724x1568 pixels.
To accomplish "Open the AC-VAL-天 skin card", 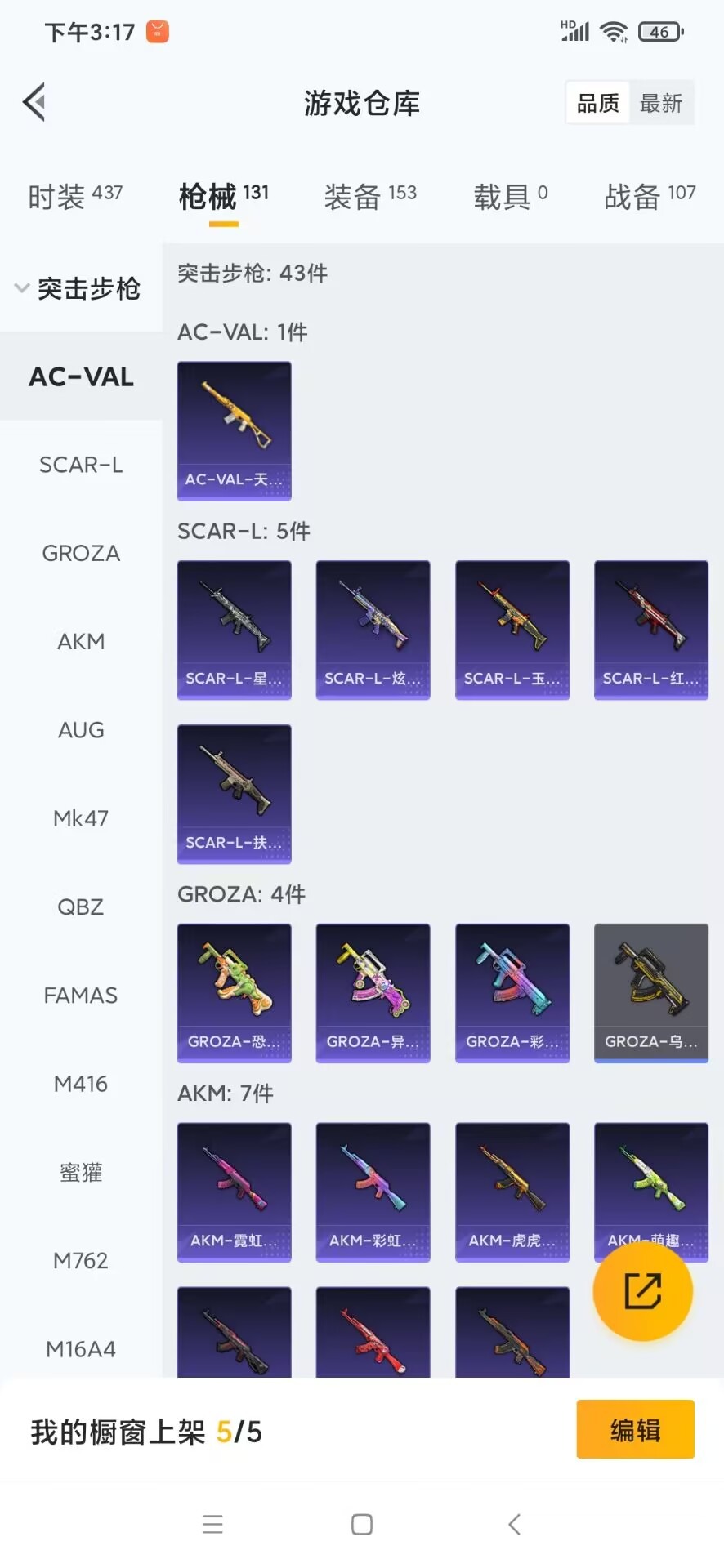I will click(x=235, y=430).
